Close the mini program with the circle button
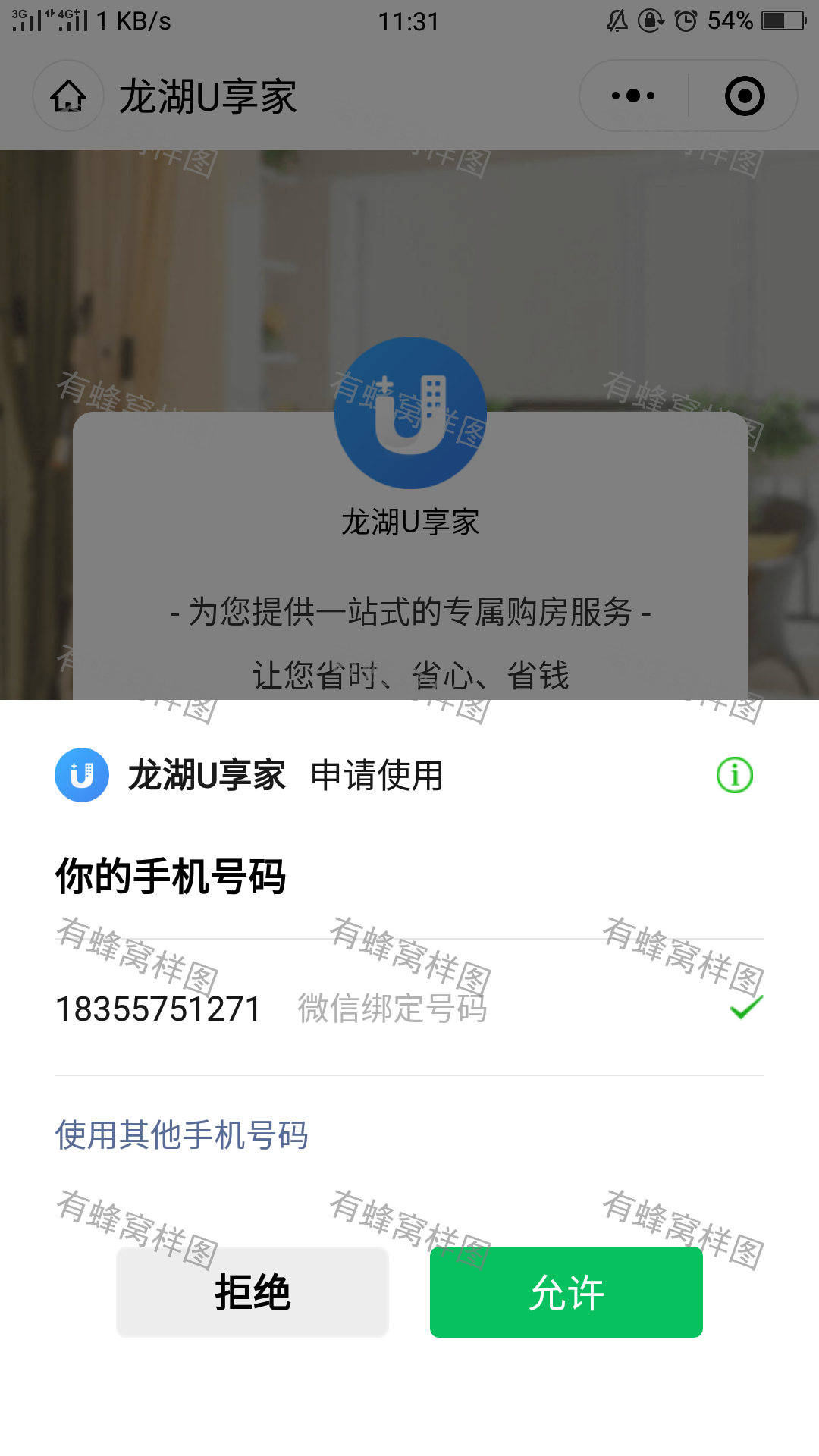This screenshot has height=1456, width=819. (x=744, y=96)
